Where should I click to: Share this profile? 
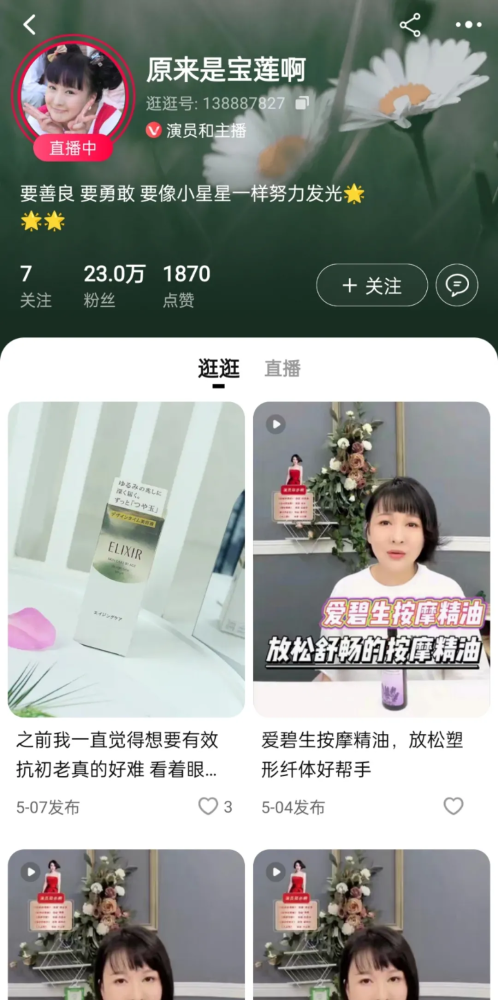(410, 25)
